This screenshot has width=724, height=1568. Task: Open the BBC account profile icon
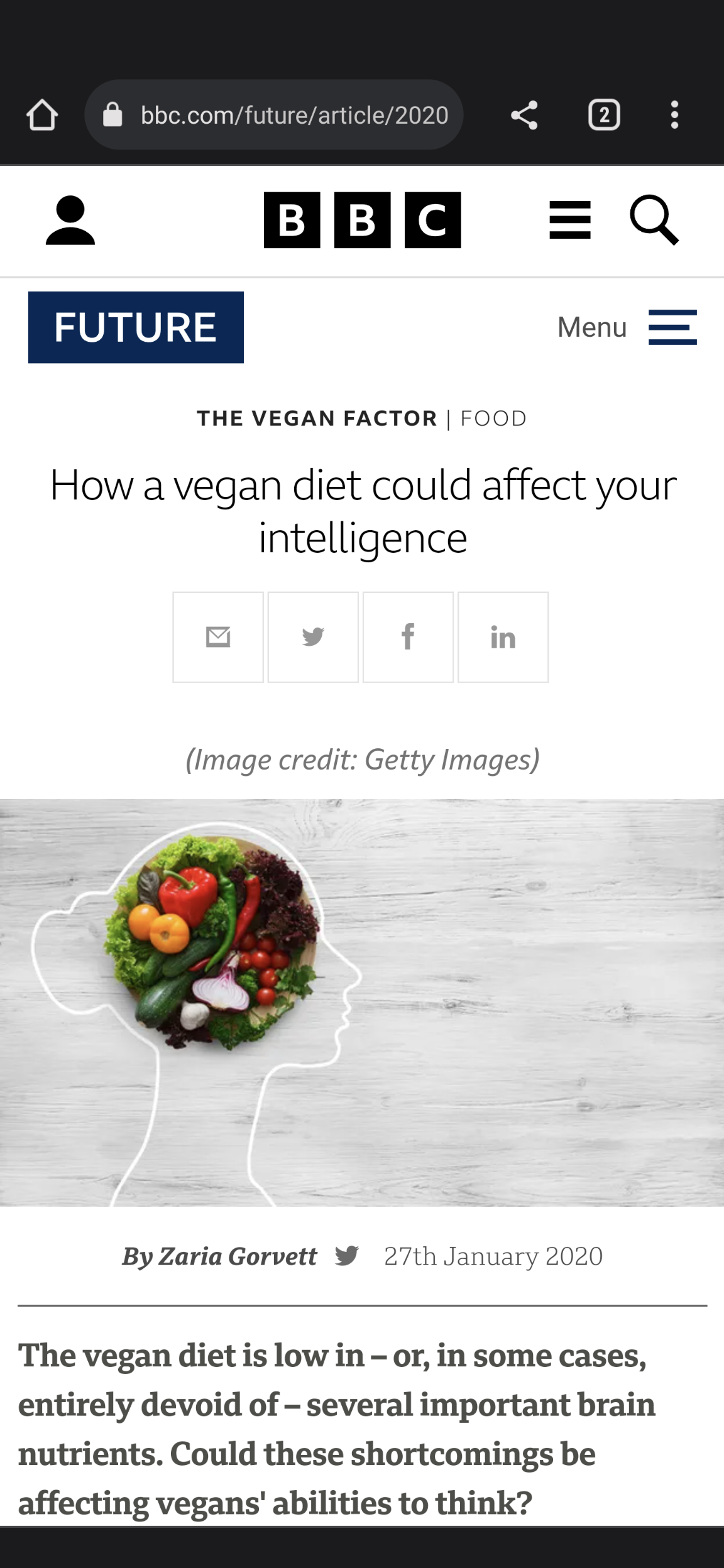[70, 220]
